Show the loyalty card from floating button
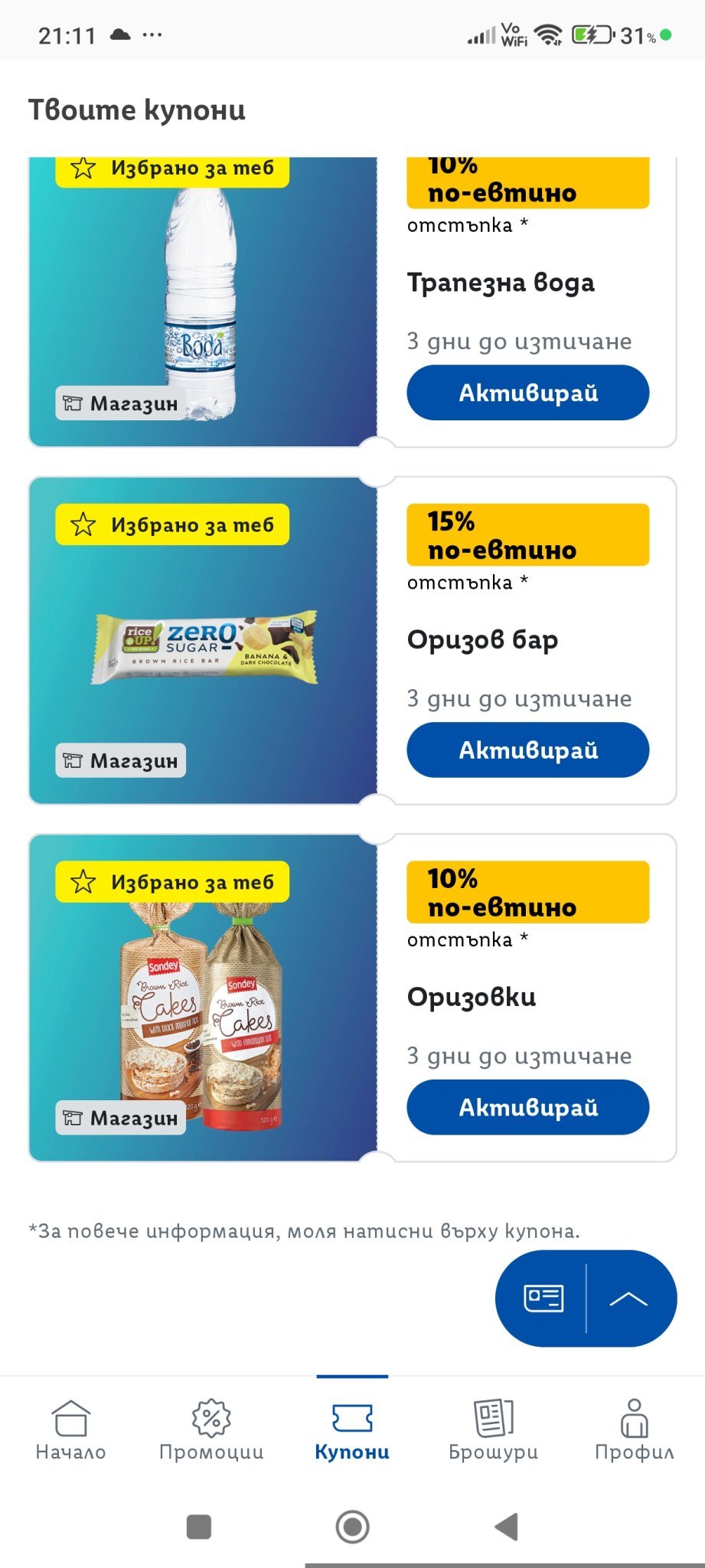Image resolution: width=705 pixels, height=1568 pixels. pyautogui.click(x=543, y=1298)
